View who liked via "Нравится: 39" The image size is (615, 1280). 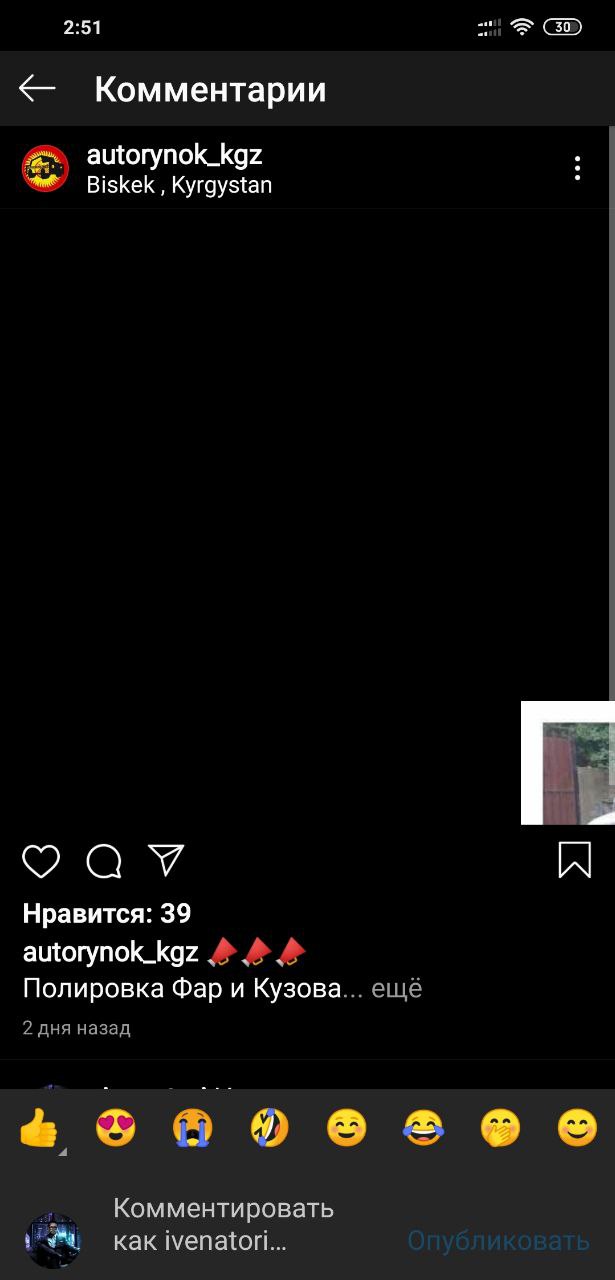coord(107,913)
